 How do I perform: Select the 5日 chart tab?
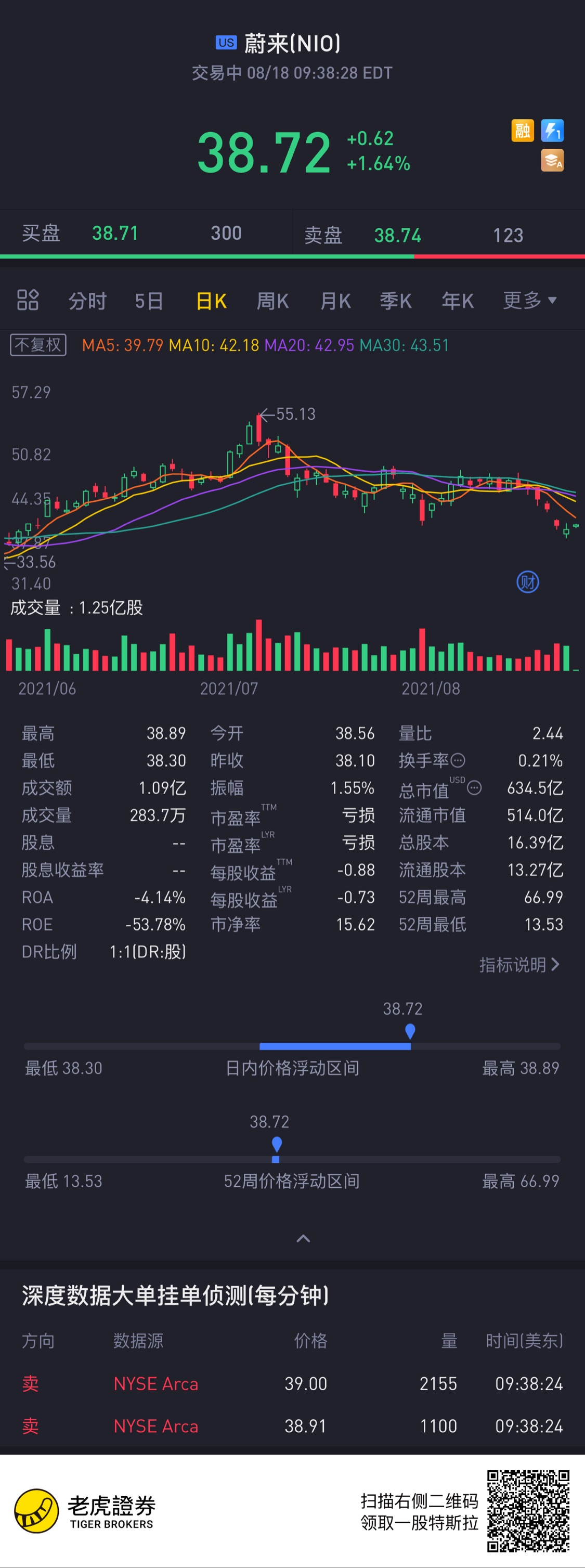coord(149,301)
